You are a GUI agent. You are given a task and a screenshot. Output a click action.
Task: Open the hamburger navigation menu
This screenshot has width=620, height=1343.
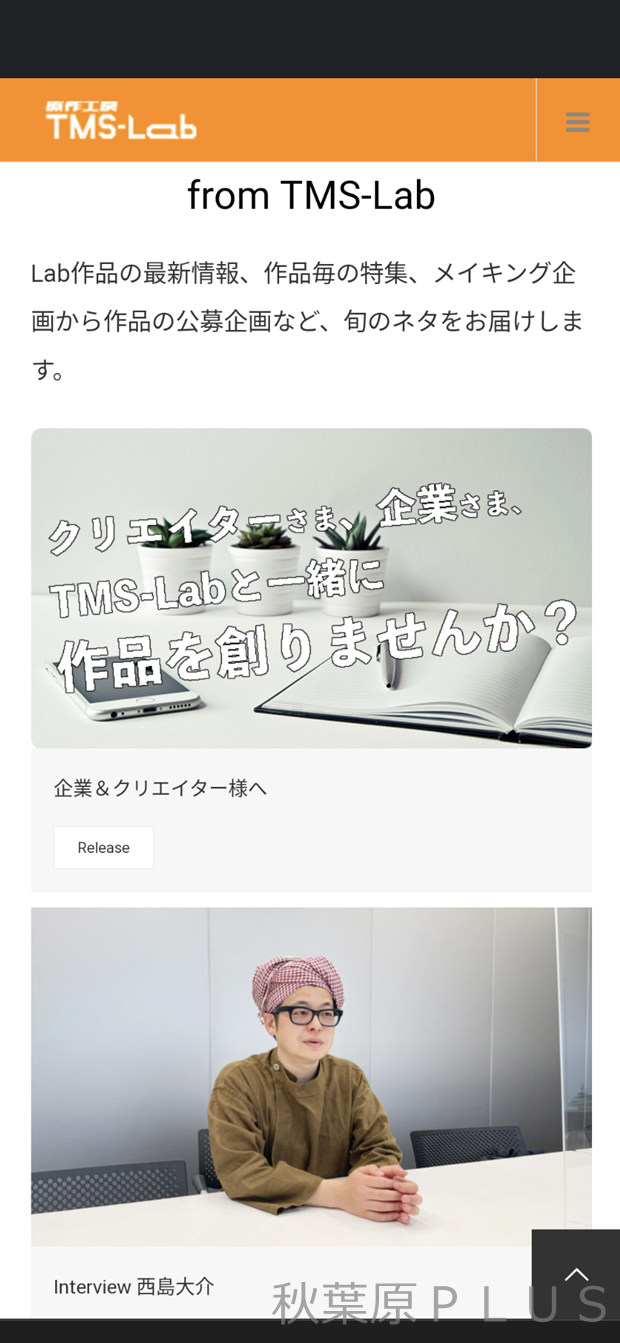[x=577, y=122]
